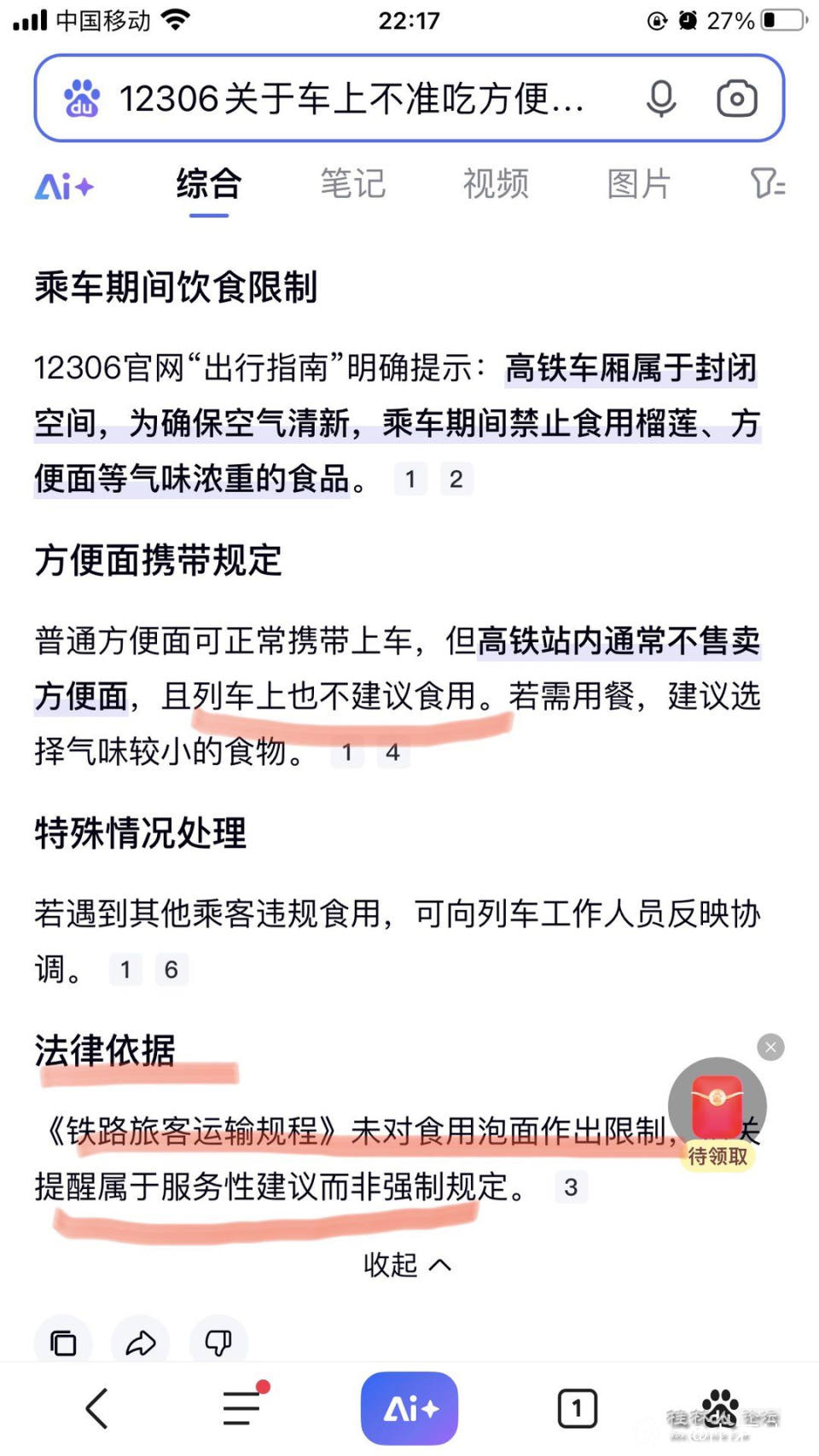819x1456 pixels.
Task: Tap the bottom Ai+ button
Action: (x=409, y=1408)
